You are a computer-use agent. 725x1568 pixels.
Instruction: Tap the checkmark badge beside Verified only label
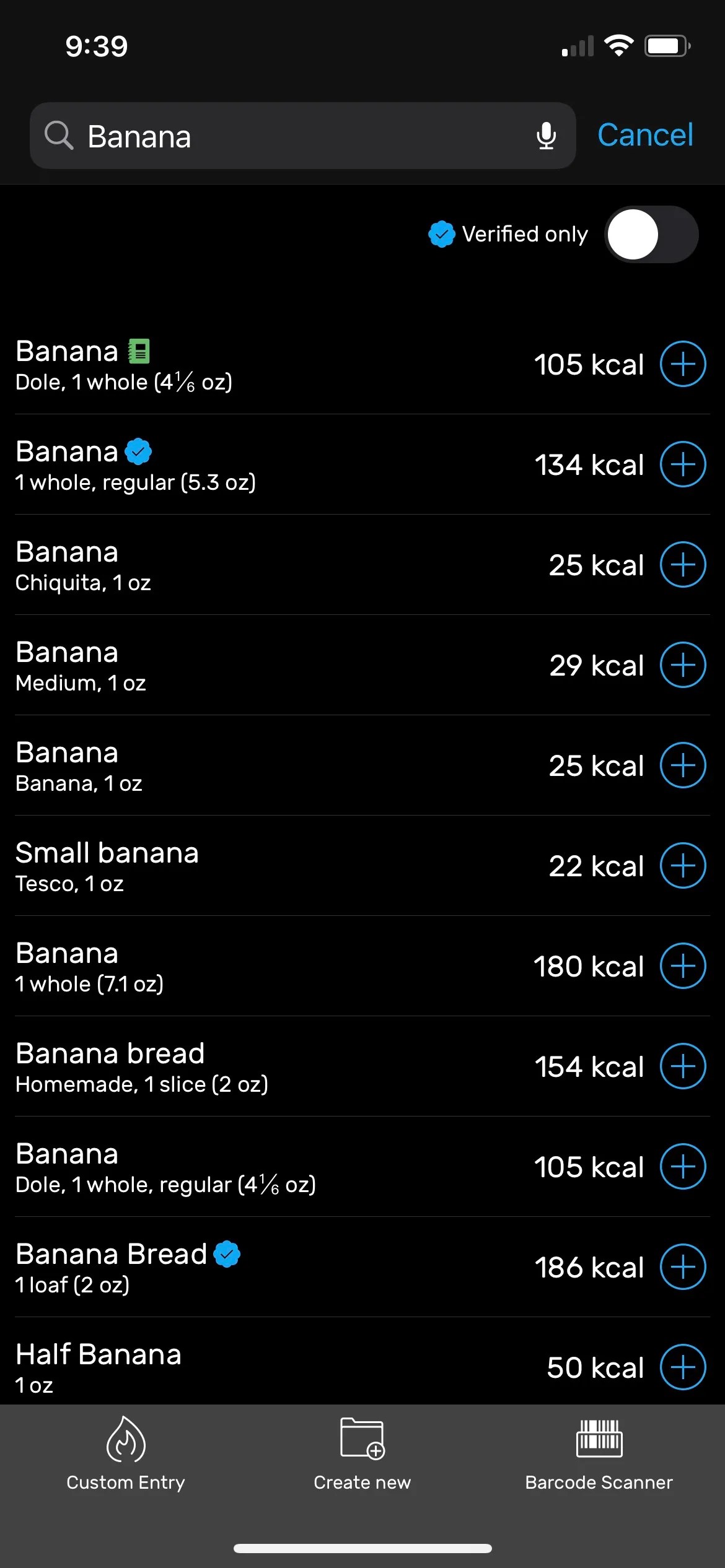pos(441,235)
